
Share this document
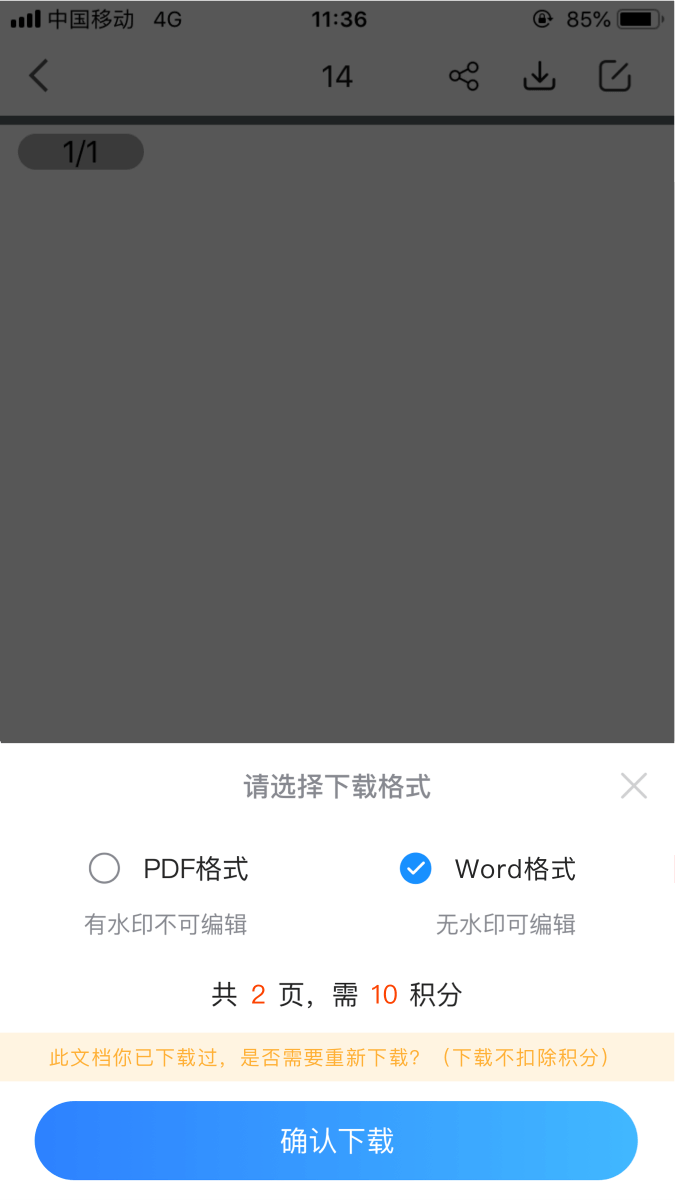click(x=464, y=76)
